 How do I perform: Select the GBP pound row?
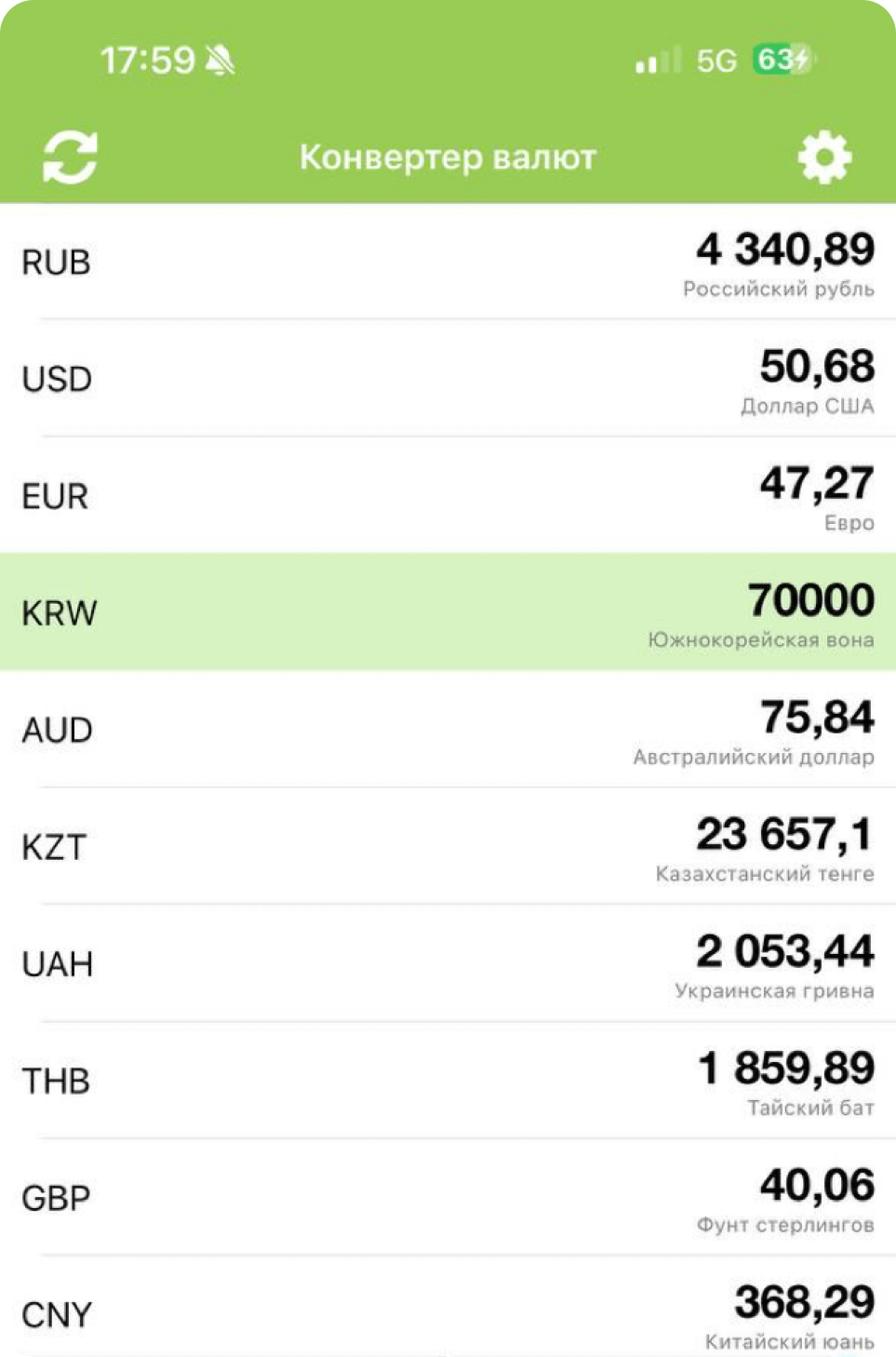click(448, 1198)
